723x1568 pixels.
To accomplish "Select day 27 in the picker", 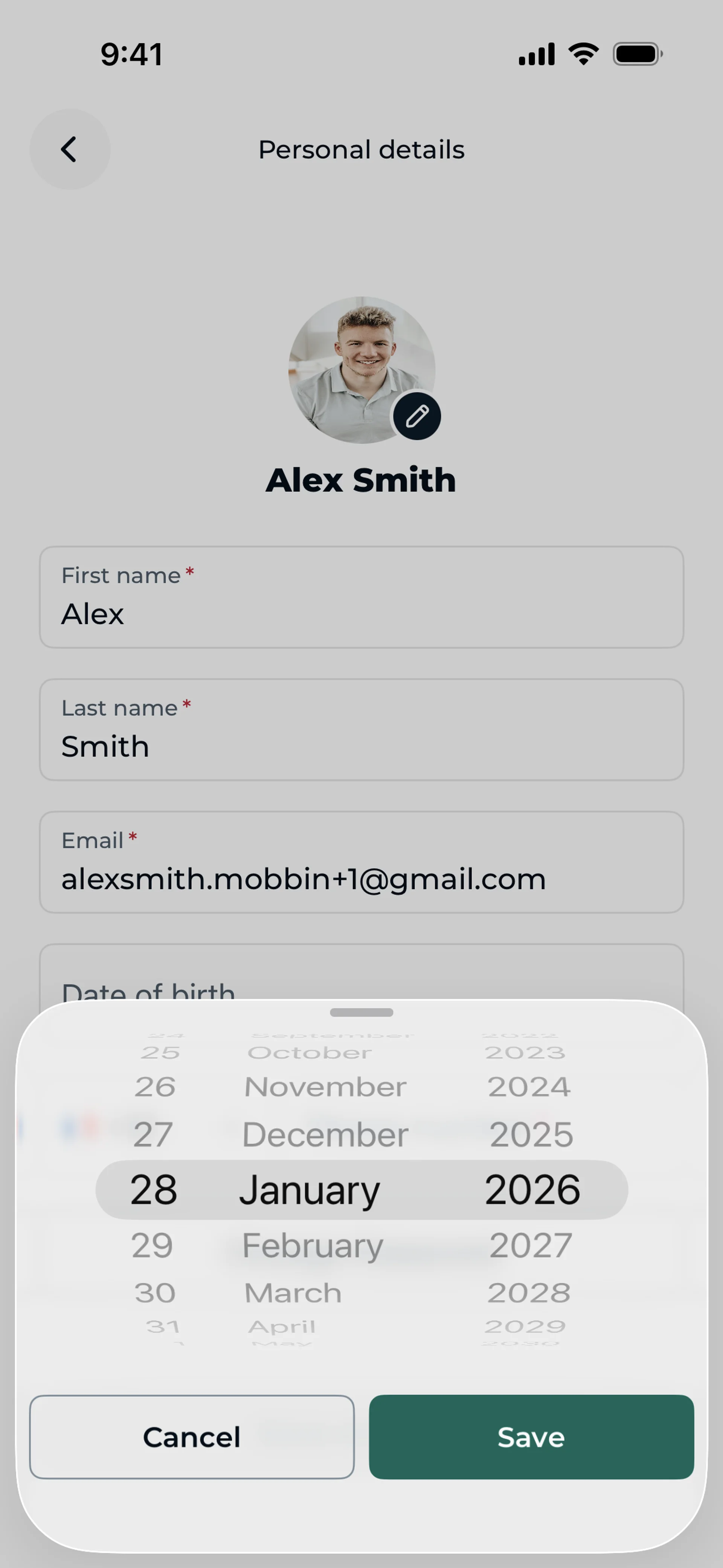I will (x=153, y=1135).
